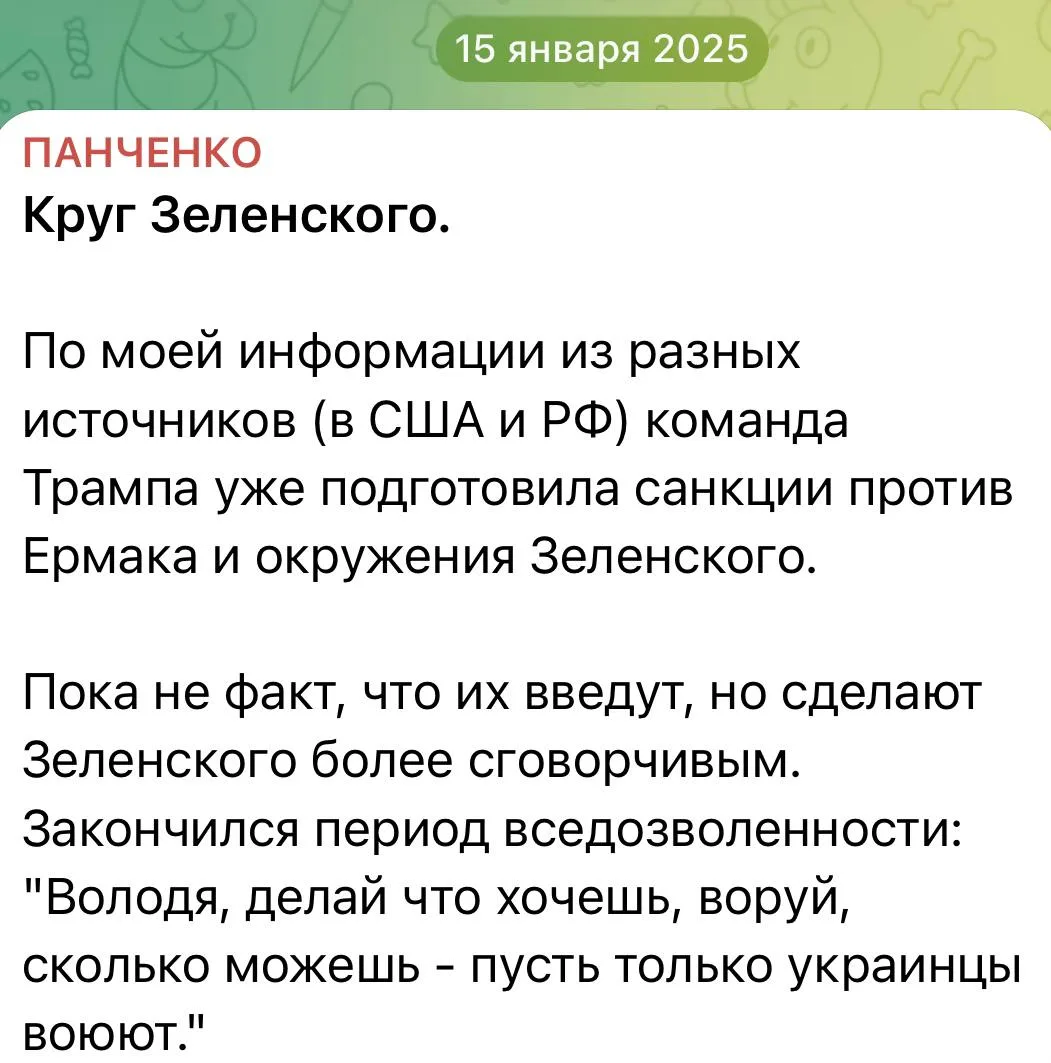Tap the 15 января 2025 date chip
Image resolution: width=1051 pixels, height=1063 pixels.
(x=601, y=49)
